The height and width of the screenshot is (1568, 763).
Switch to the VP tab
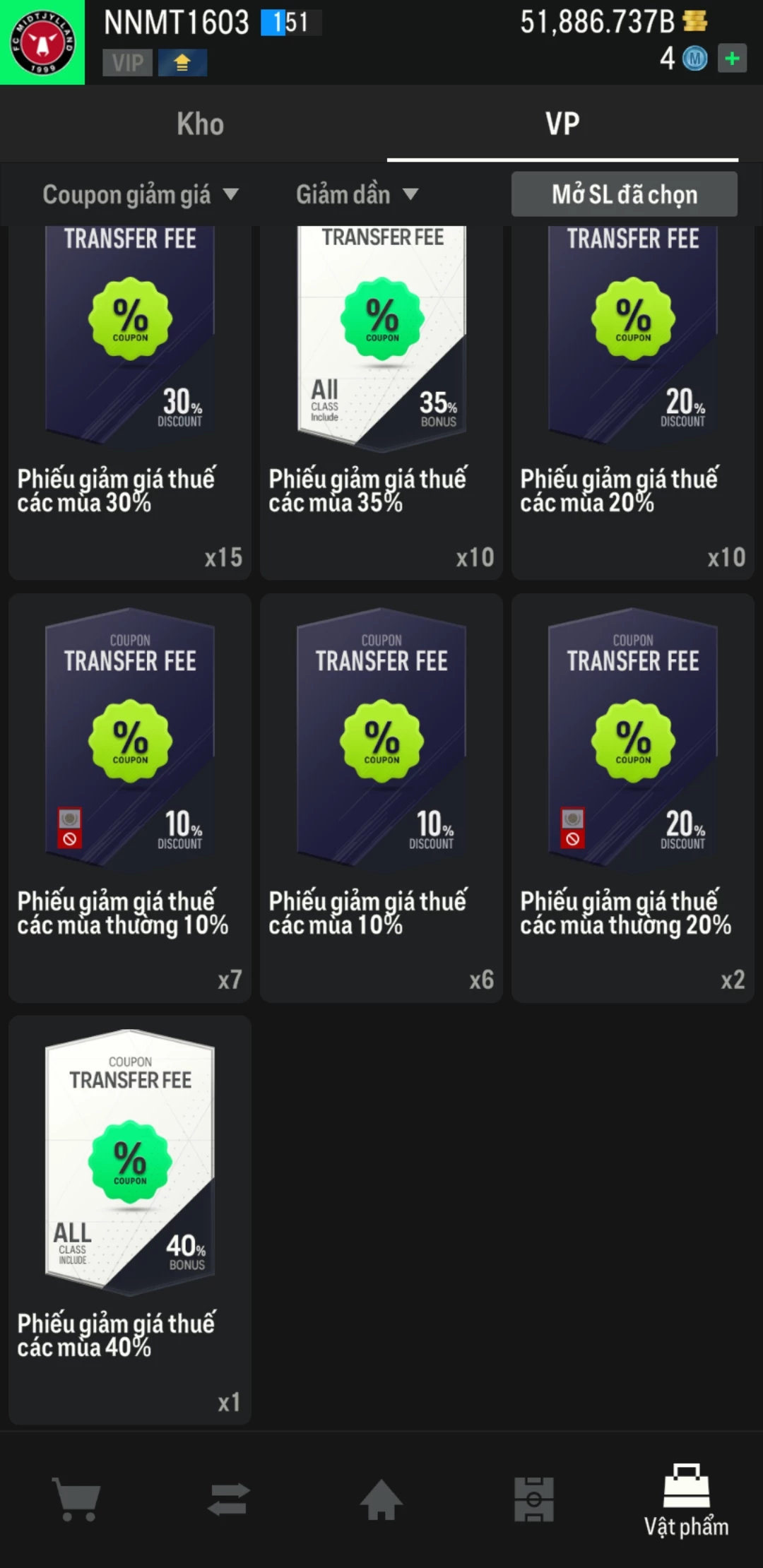(x=562, y=124)
